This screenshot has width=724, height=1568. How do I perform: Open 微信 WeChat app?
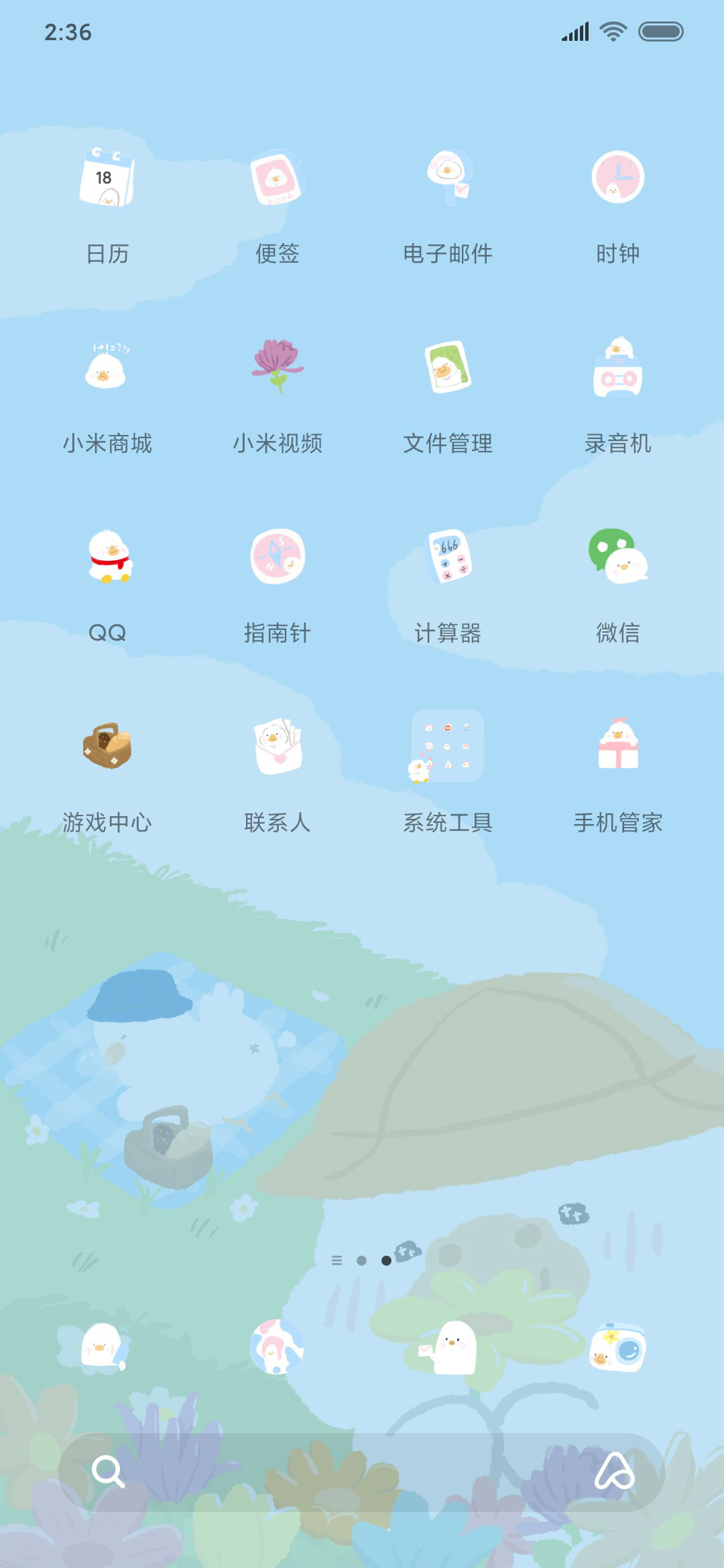tap(618, 556)
